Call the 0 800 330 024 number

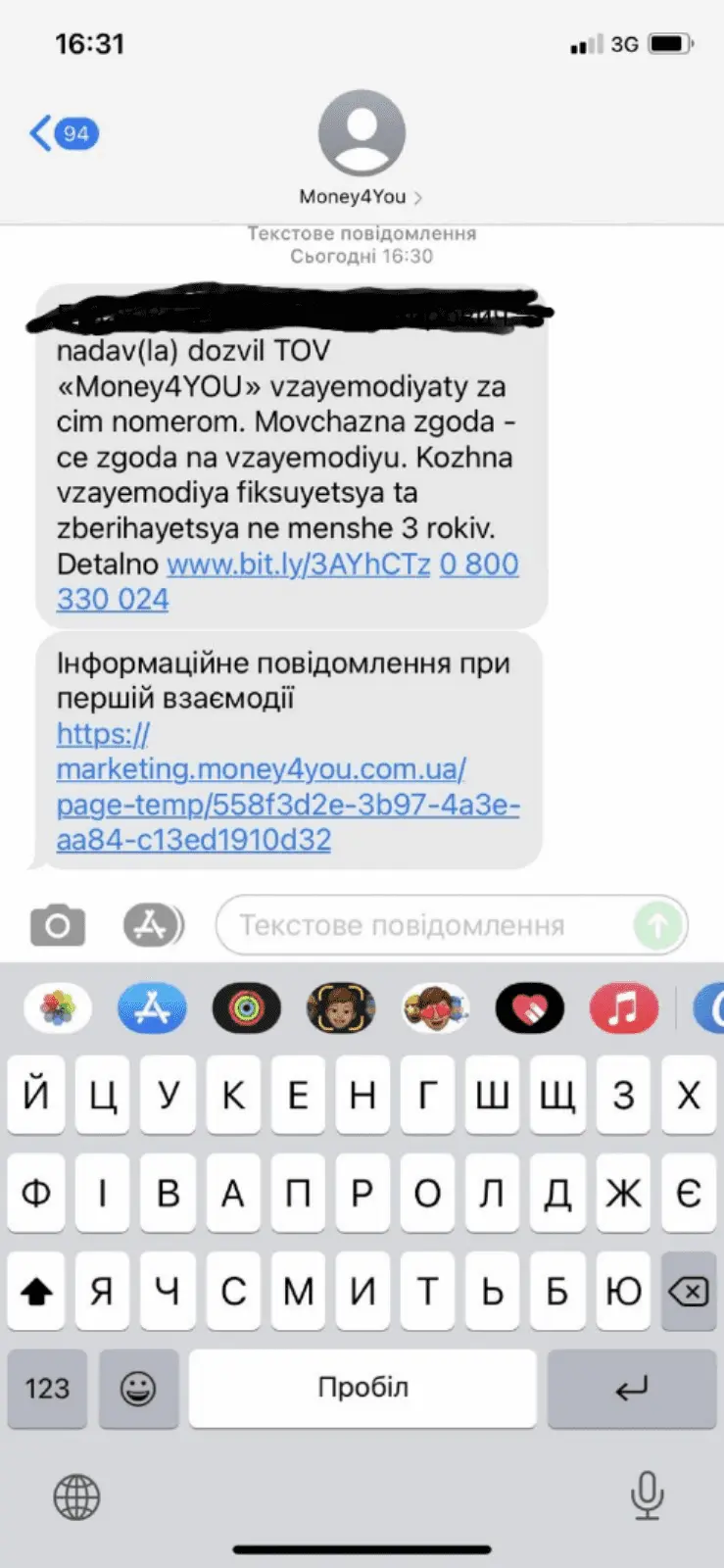click(112, 599)
